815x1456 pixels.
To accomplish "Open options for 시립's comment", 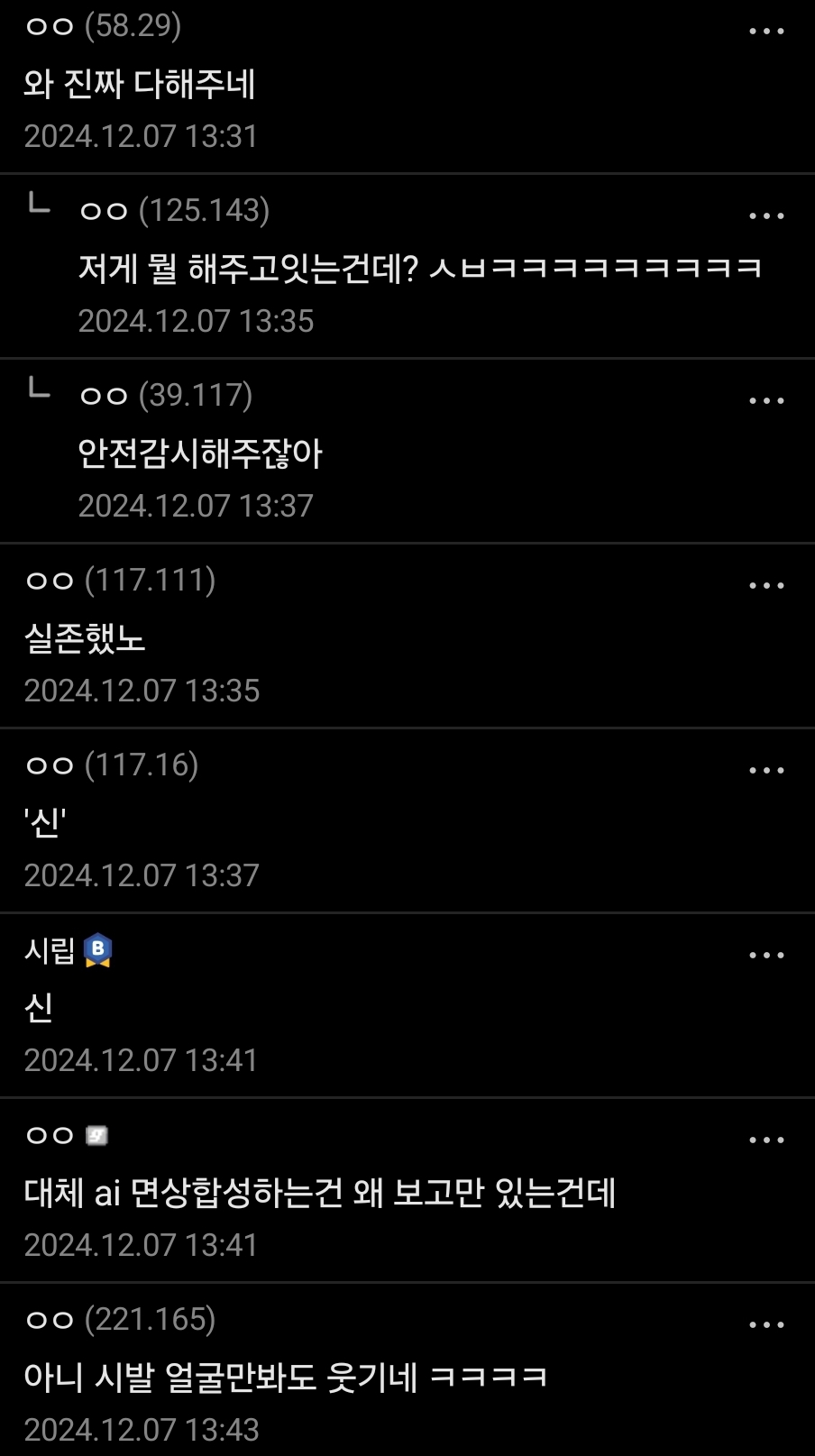I will click(x=766, y=956).
